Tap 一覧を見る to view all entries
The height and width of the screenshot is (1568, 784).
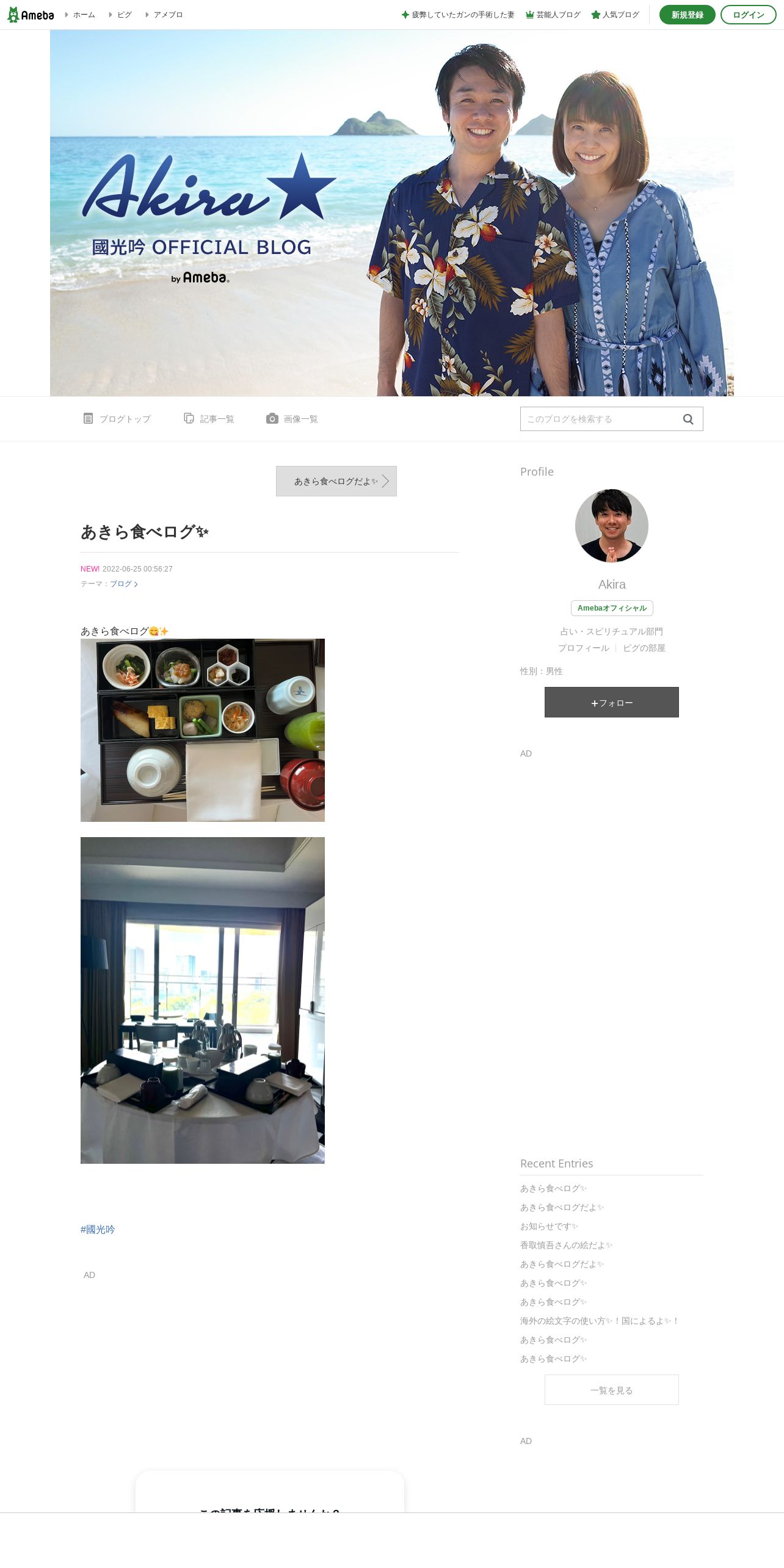click(611, 1390)
